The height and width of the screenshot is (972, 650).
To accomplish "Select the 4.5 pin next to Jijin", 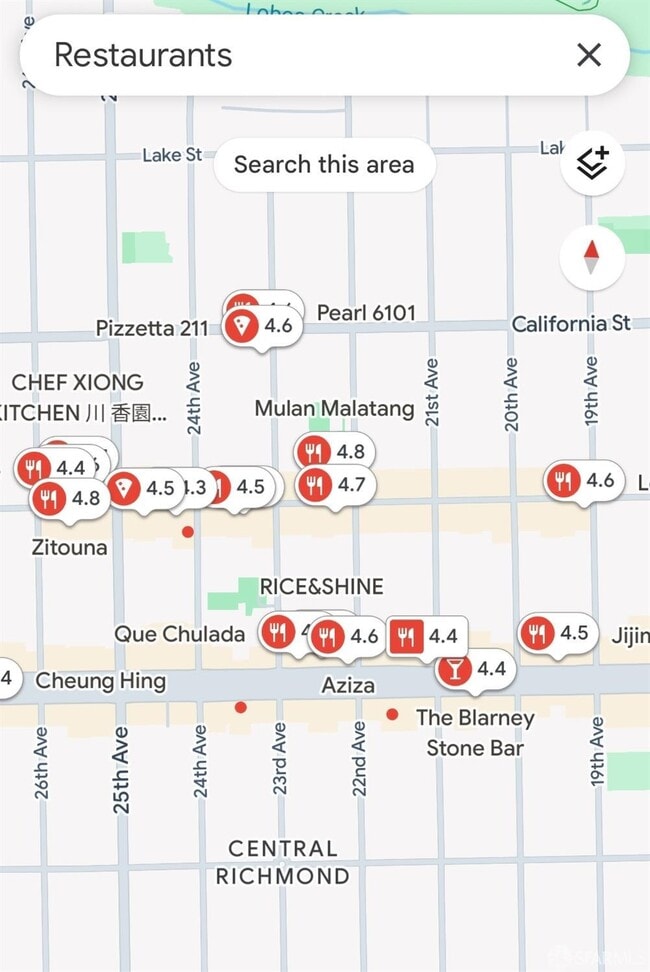I will click(x=557, y=633).
